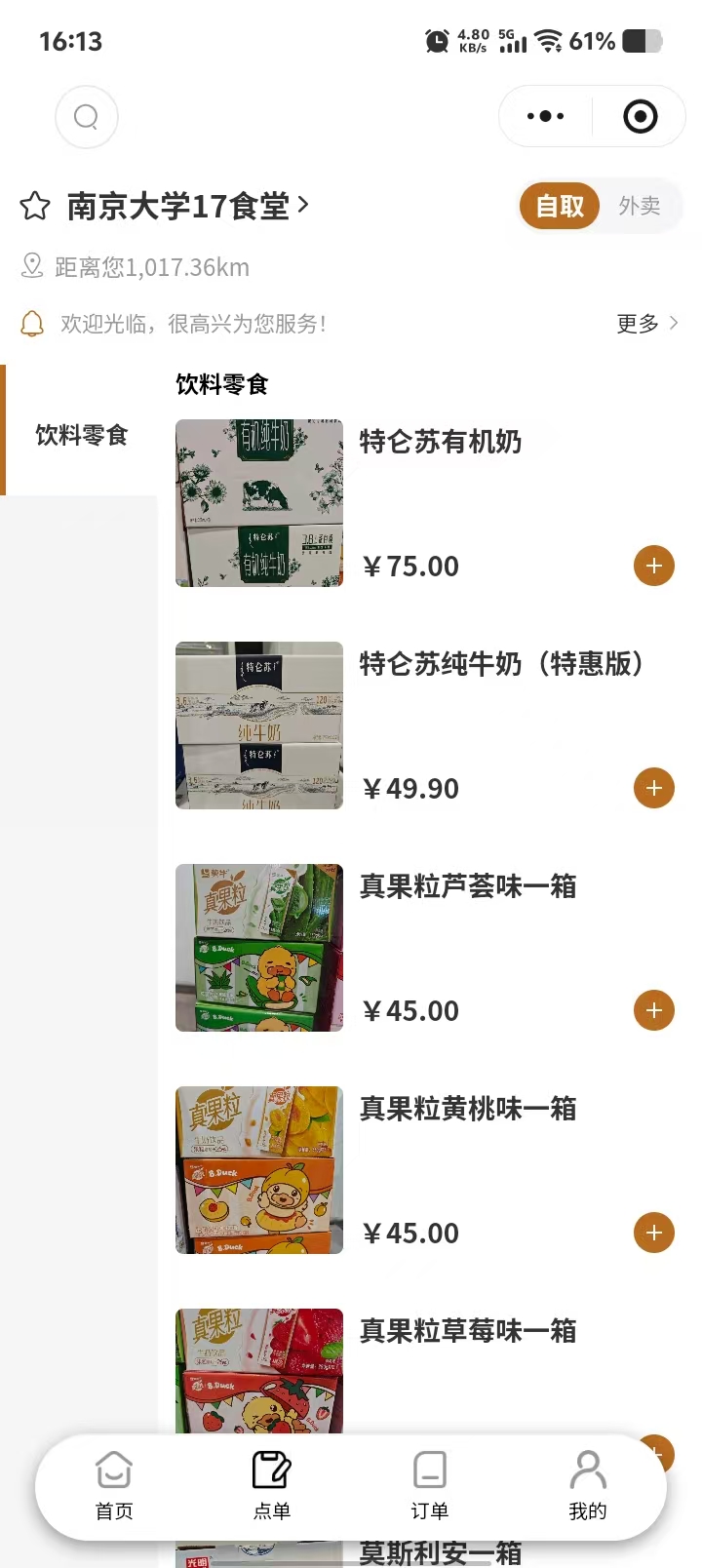The width and height of the screenshot is (702, 1568).
Task: Select the 自取 pickup option
Action: pos(560,206)
